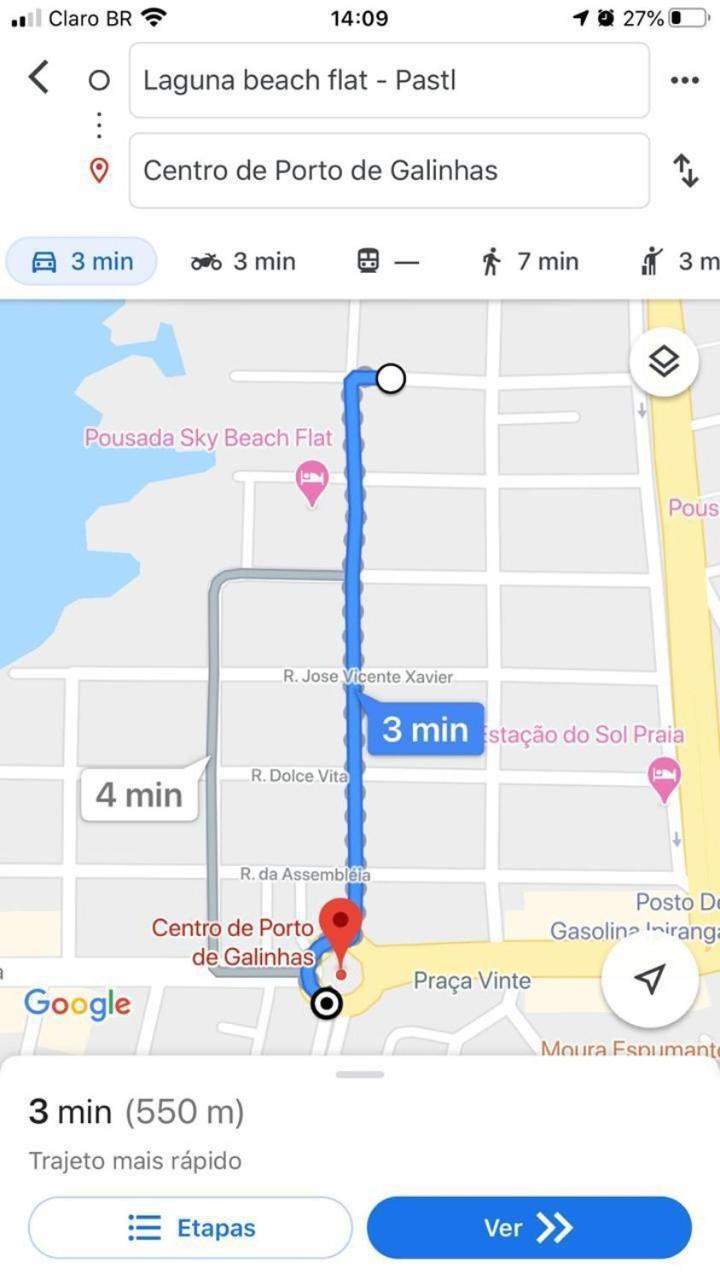Open the three-dot options menu

(684, 81)
